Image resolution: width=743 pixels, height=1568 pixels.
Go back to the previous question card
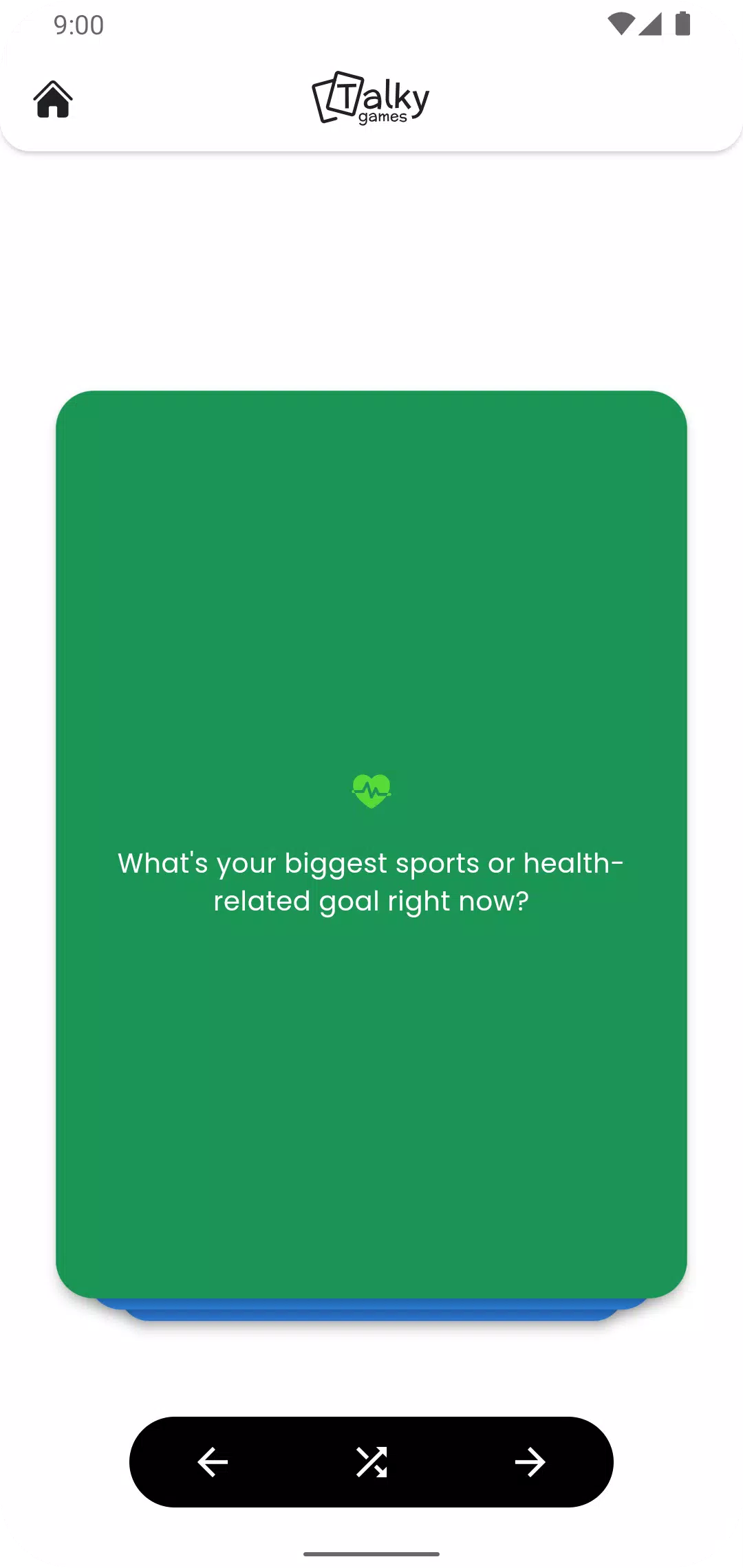coord(213,1461)
